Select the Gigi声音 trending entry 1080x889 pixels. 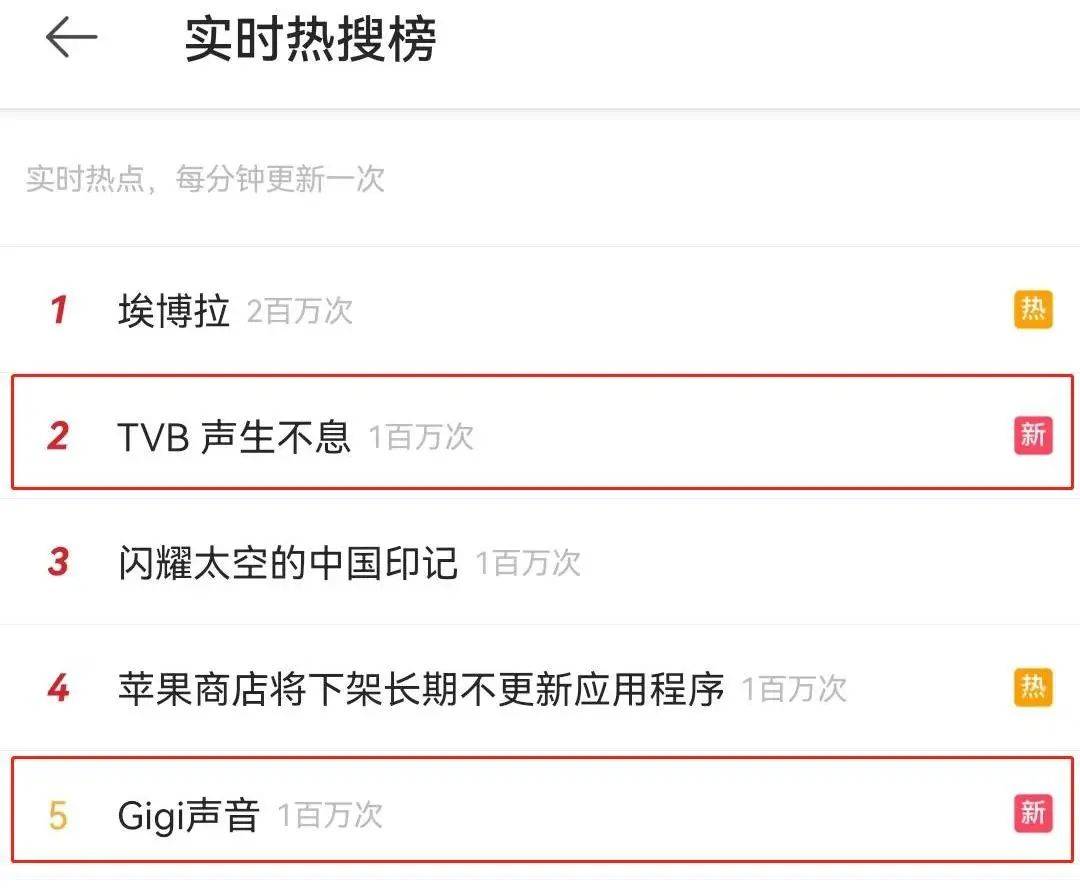click(x=188, y=815)
